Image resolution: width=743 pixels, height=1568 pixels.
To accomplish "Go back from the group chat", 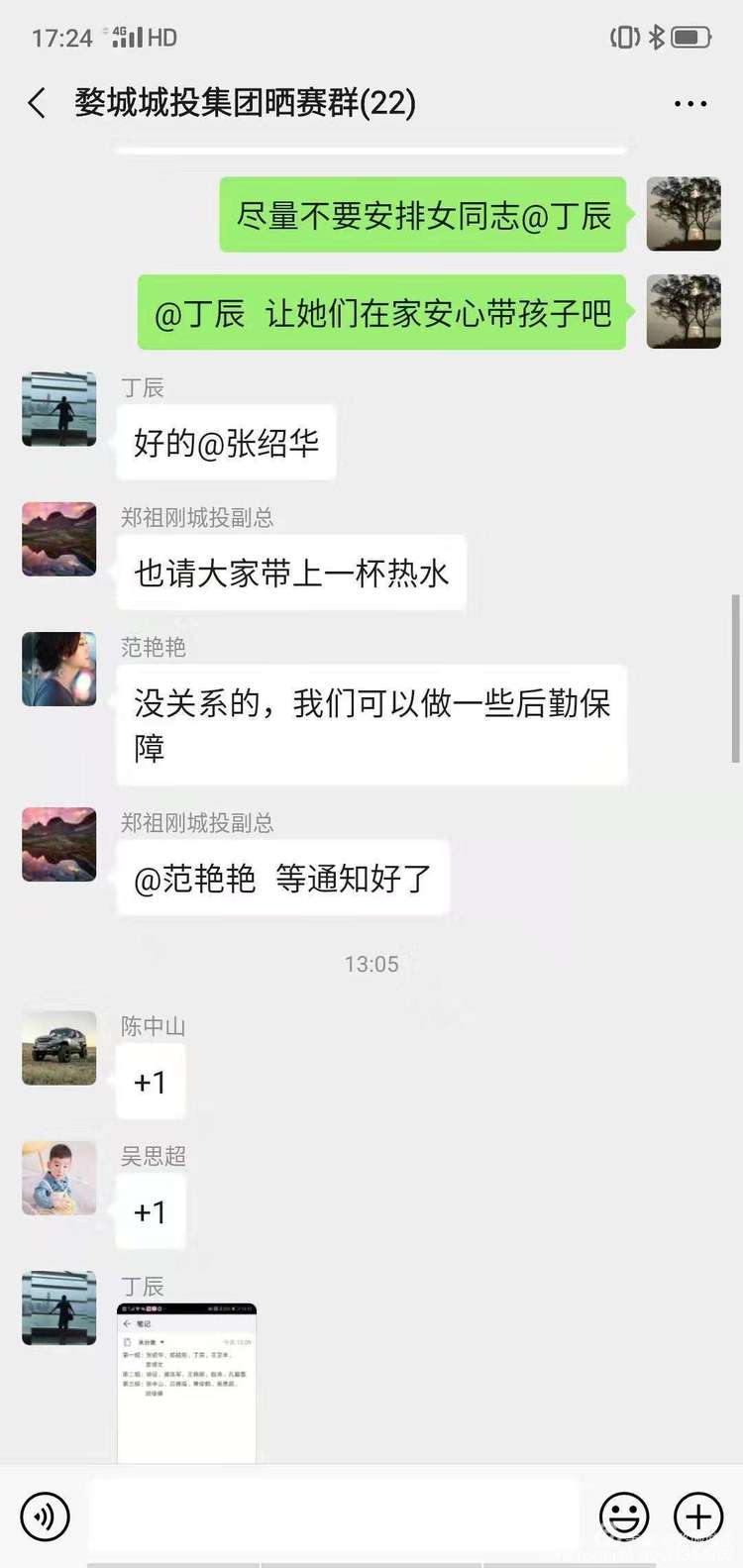I will pyautogui.click(x=38, y=103).
